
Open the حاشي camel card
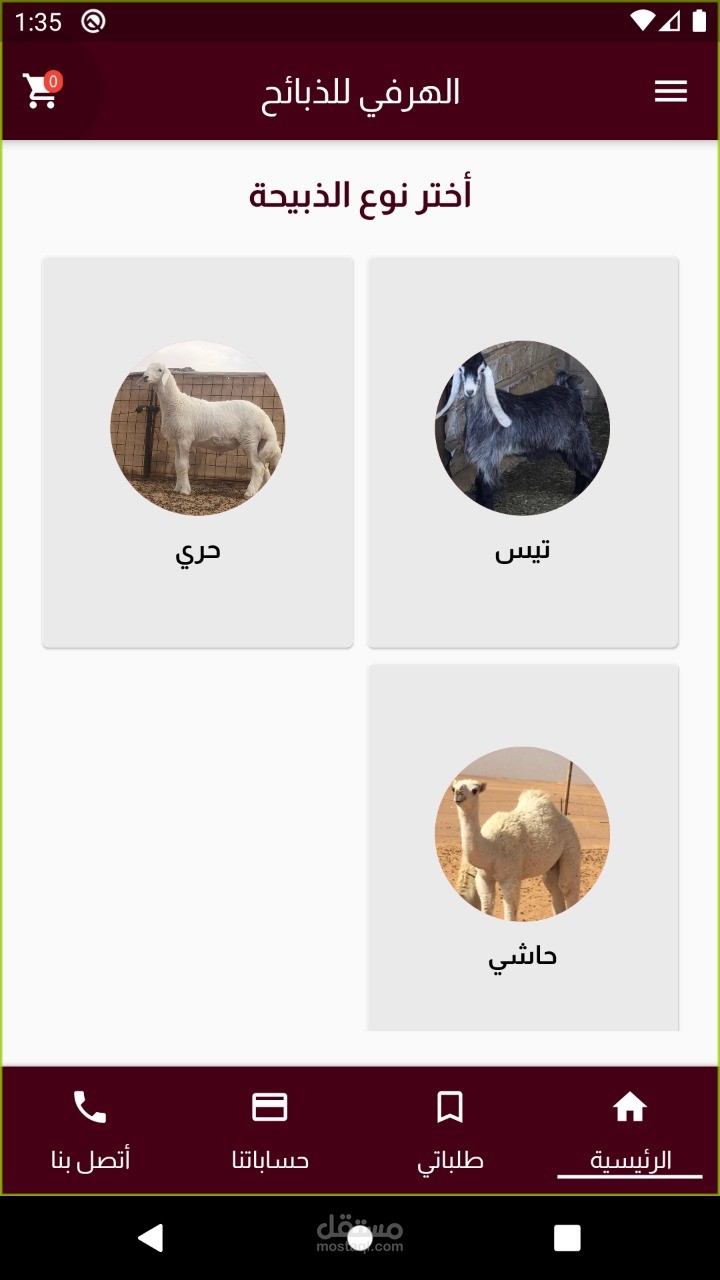point(523,850)
